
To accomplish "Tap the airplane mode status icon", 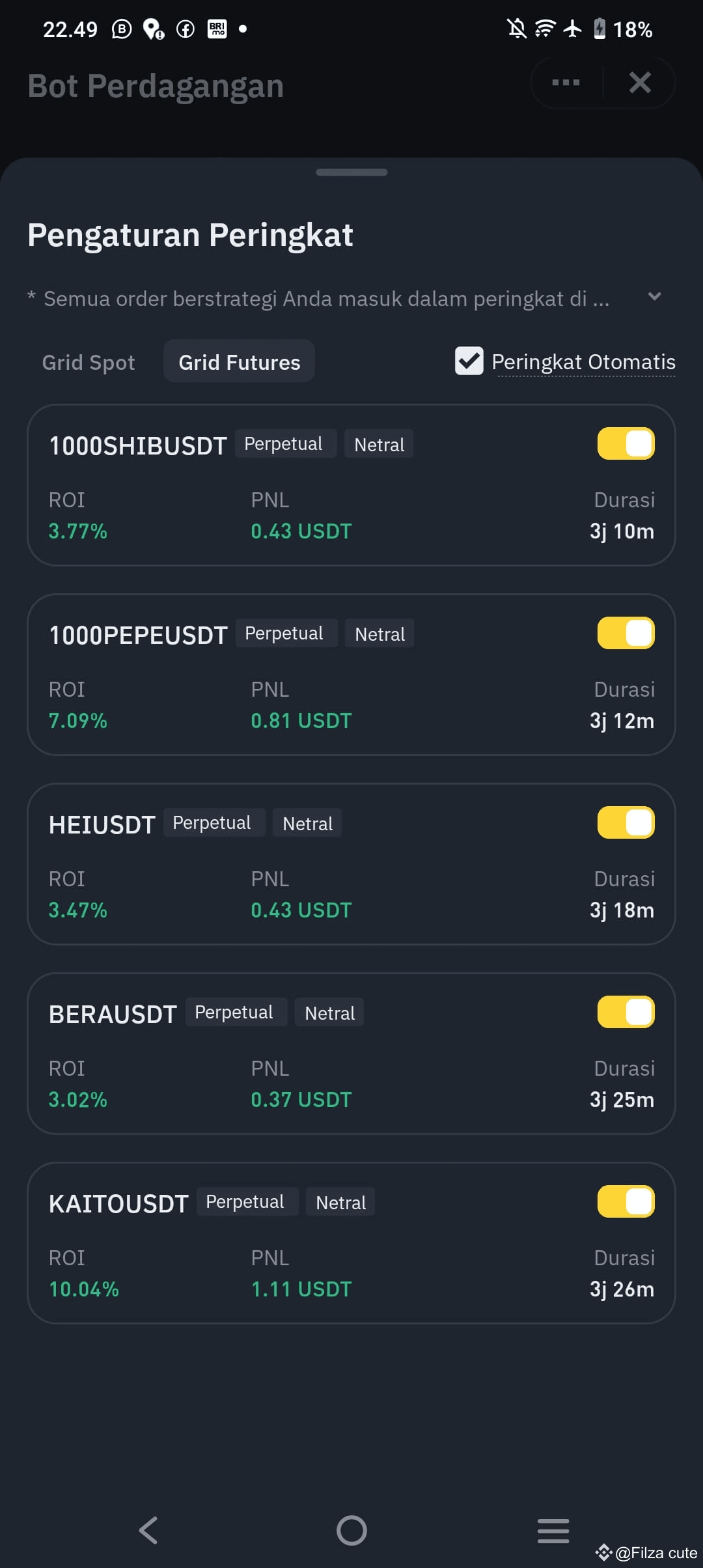I will coord(572,29).
